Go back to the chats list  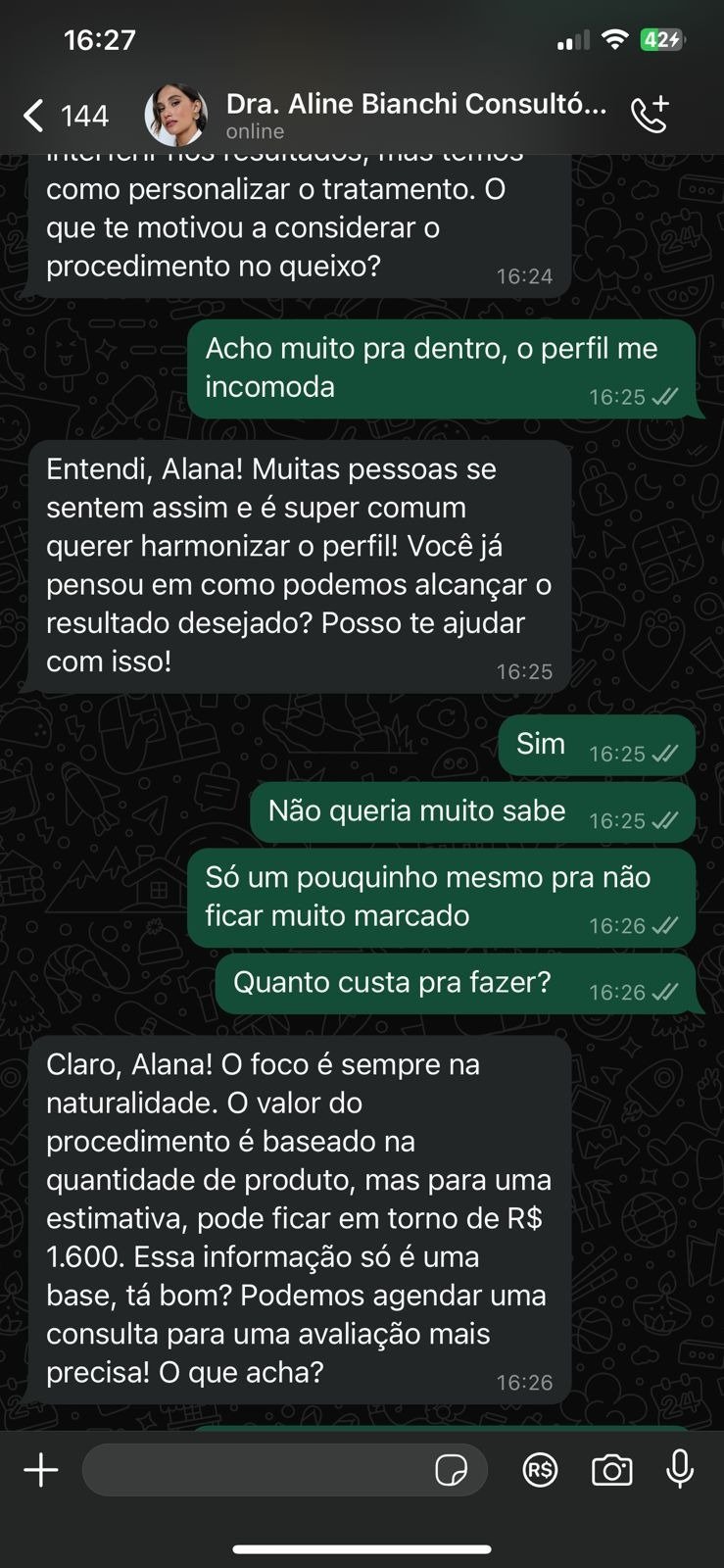click(35, 116)
